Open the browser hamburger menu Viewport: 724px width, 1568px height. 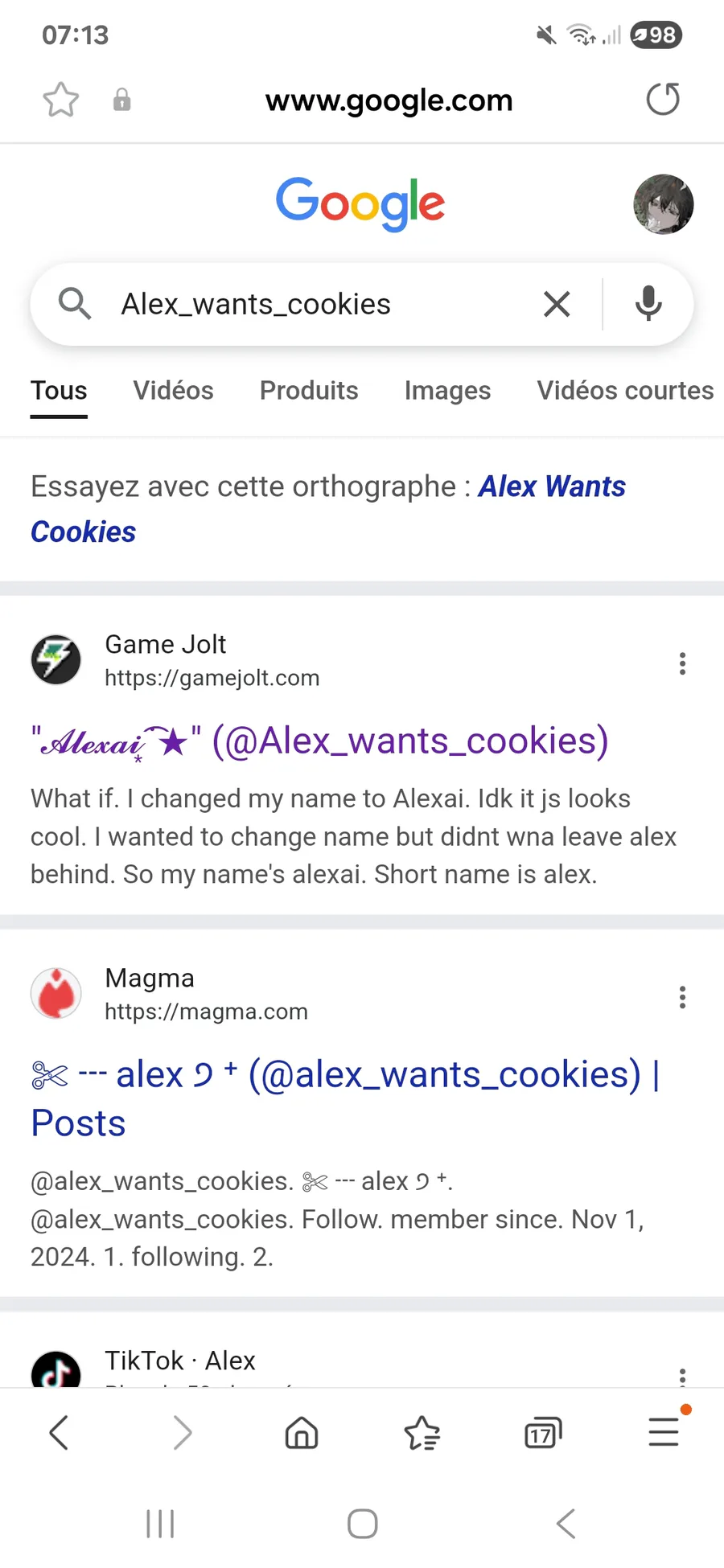click(664, 1431)
